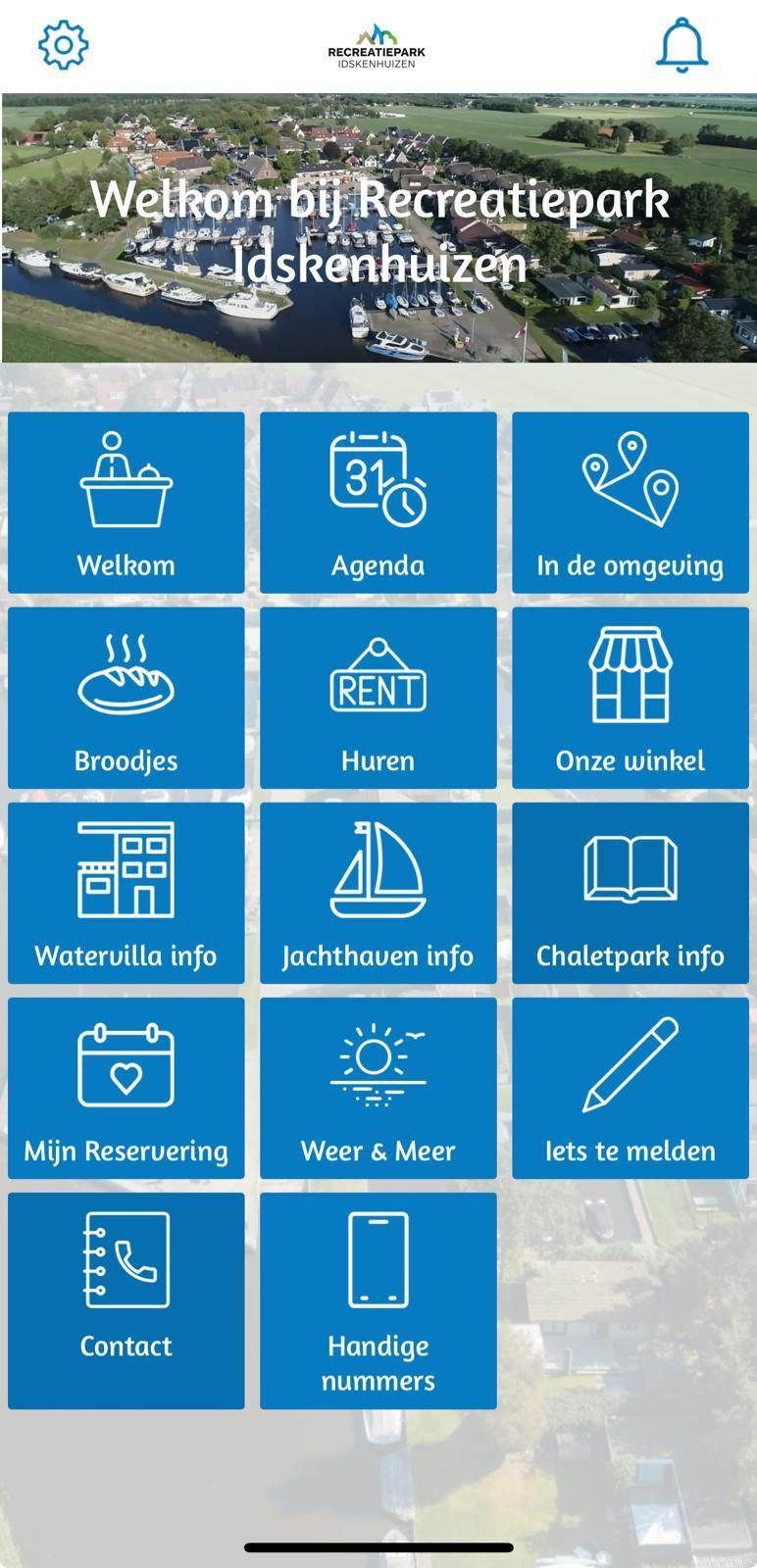Open the notifications bell

click(681, 45)
